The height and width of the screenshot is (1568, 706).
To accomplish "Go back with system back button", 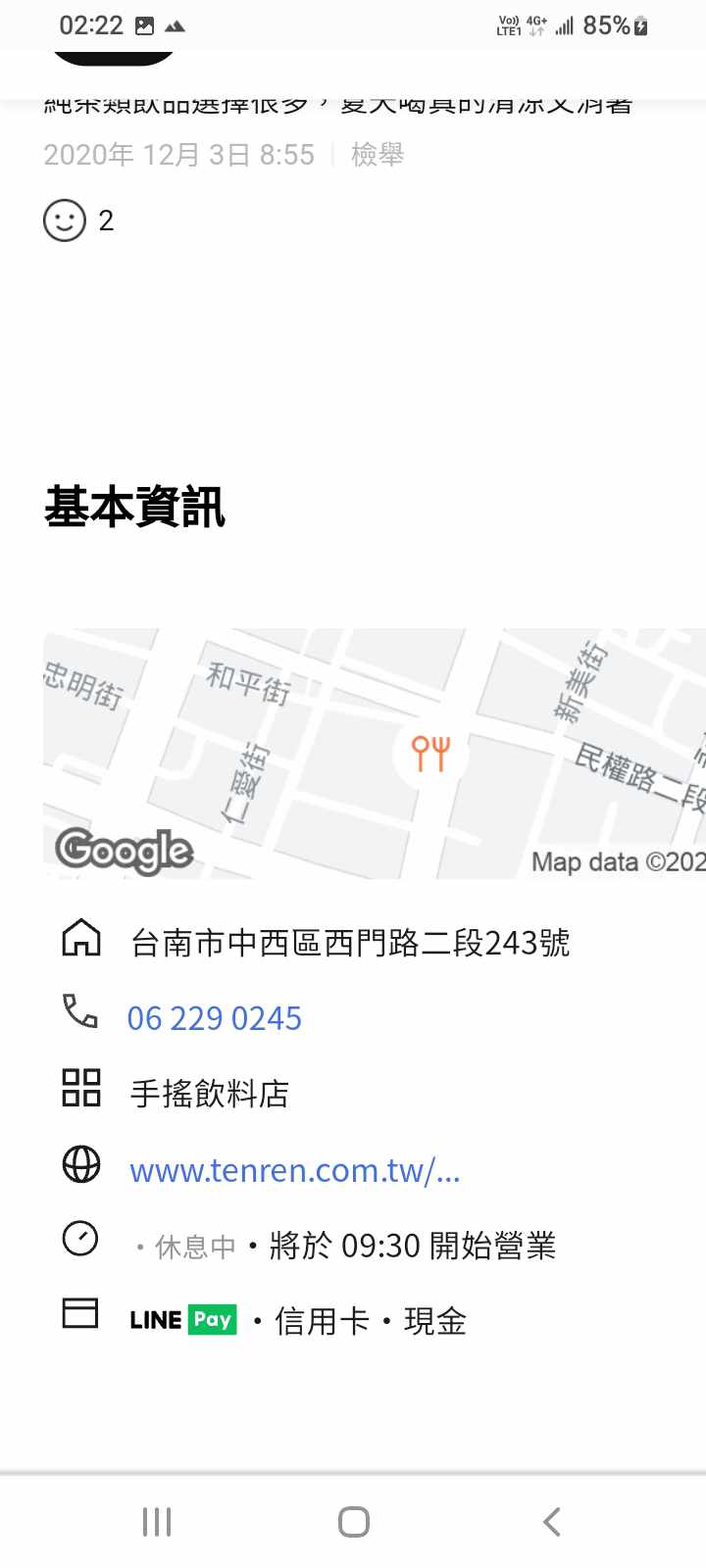I will [x=551, y=1522].
